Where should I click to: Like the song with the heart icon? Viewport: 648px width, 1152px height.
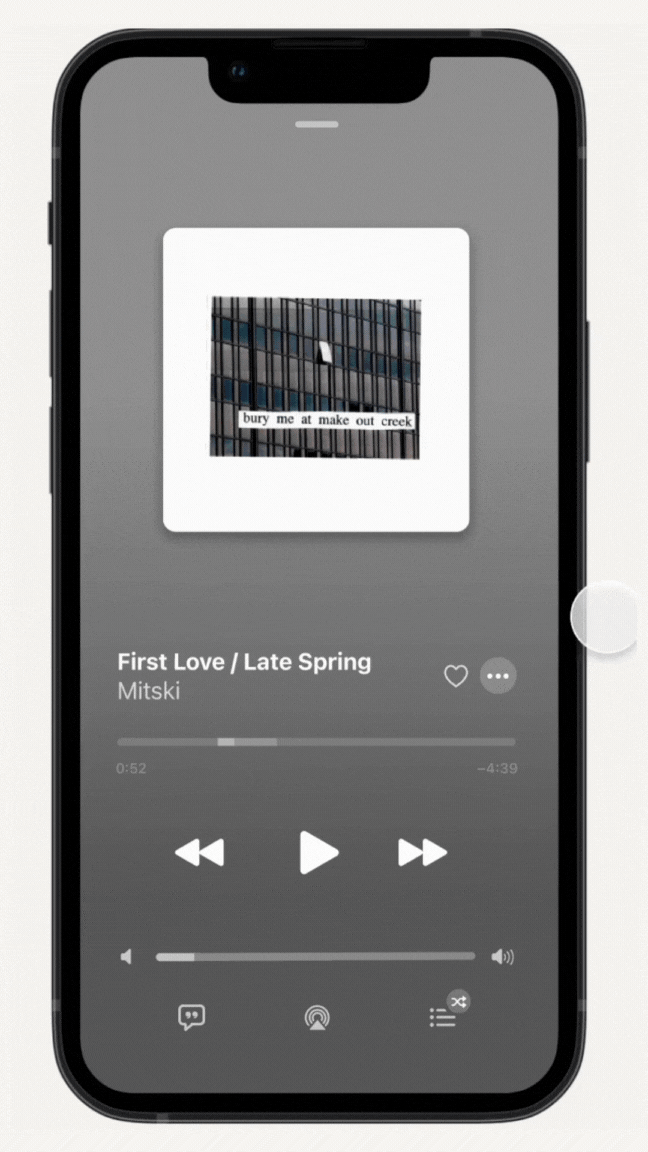click(x=456, y=676)
